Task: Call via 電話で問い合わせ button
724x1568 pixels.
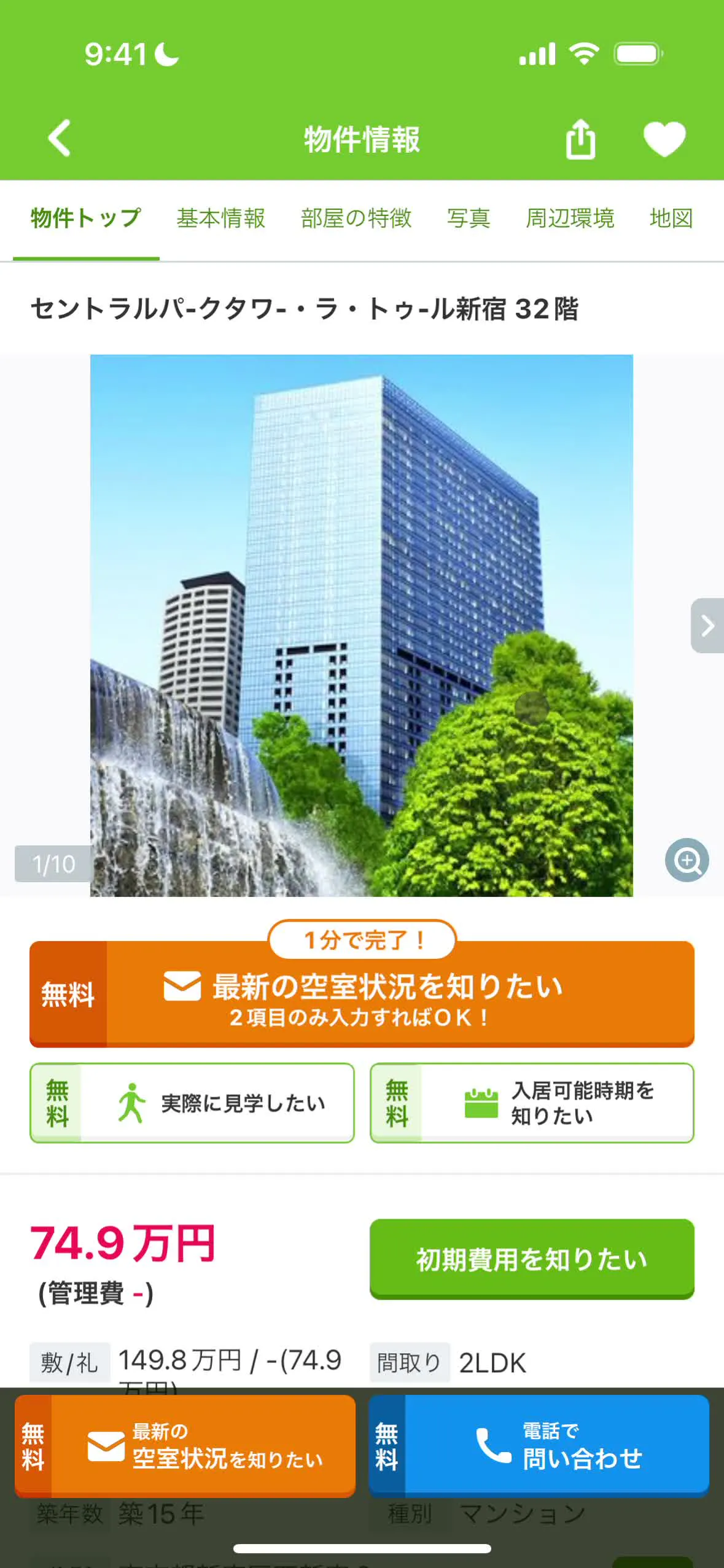Action: 539,1446
